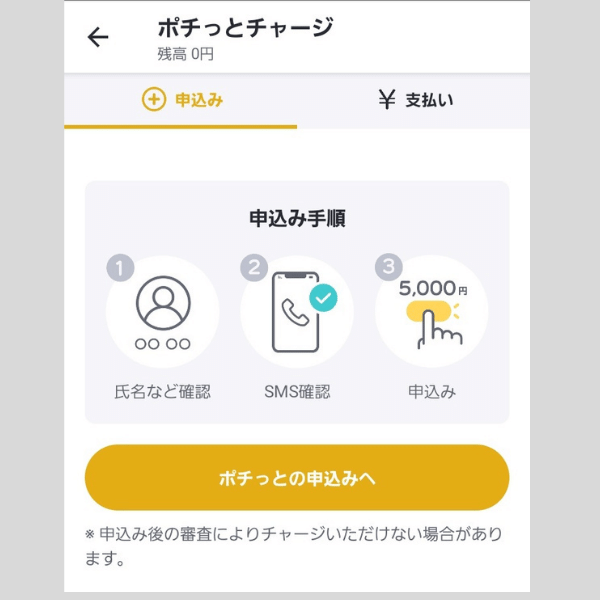Image resolution: width=600 pixels, height=600 pixels.
Task: Select the 申込み tab
Action: pos(182,100)
